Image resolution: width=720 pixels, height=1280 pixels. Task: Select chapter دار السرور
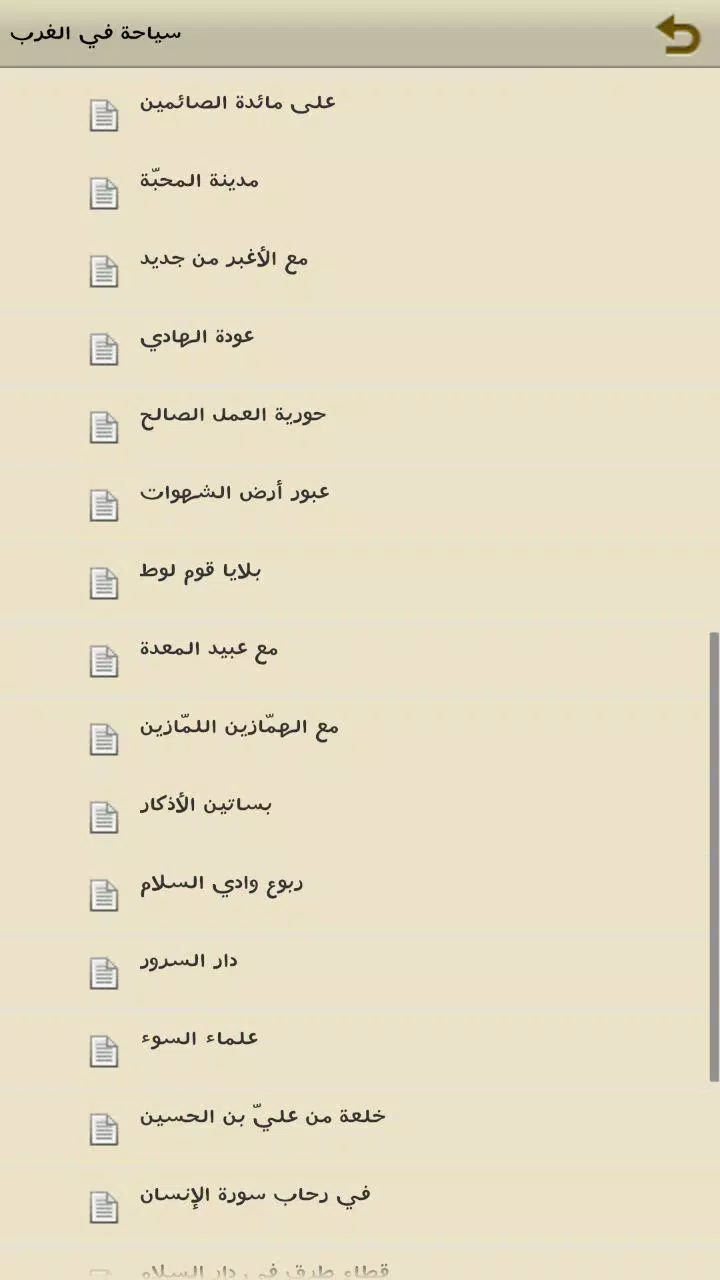coord(360,967)
